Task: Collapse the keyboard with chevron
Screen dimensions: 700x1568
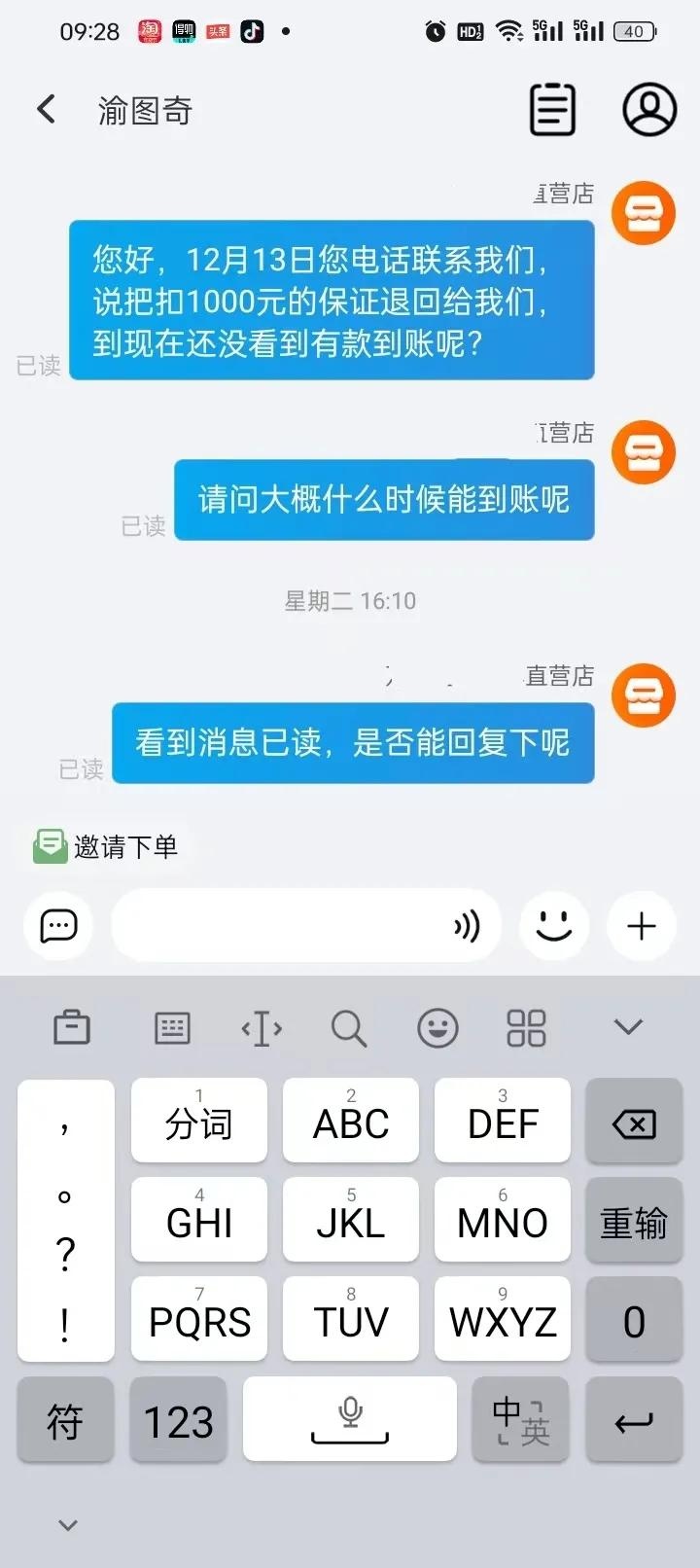Action: coord(628,1027)
